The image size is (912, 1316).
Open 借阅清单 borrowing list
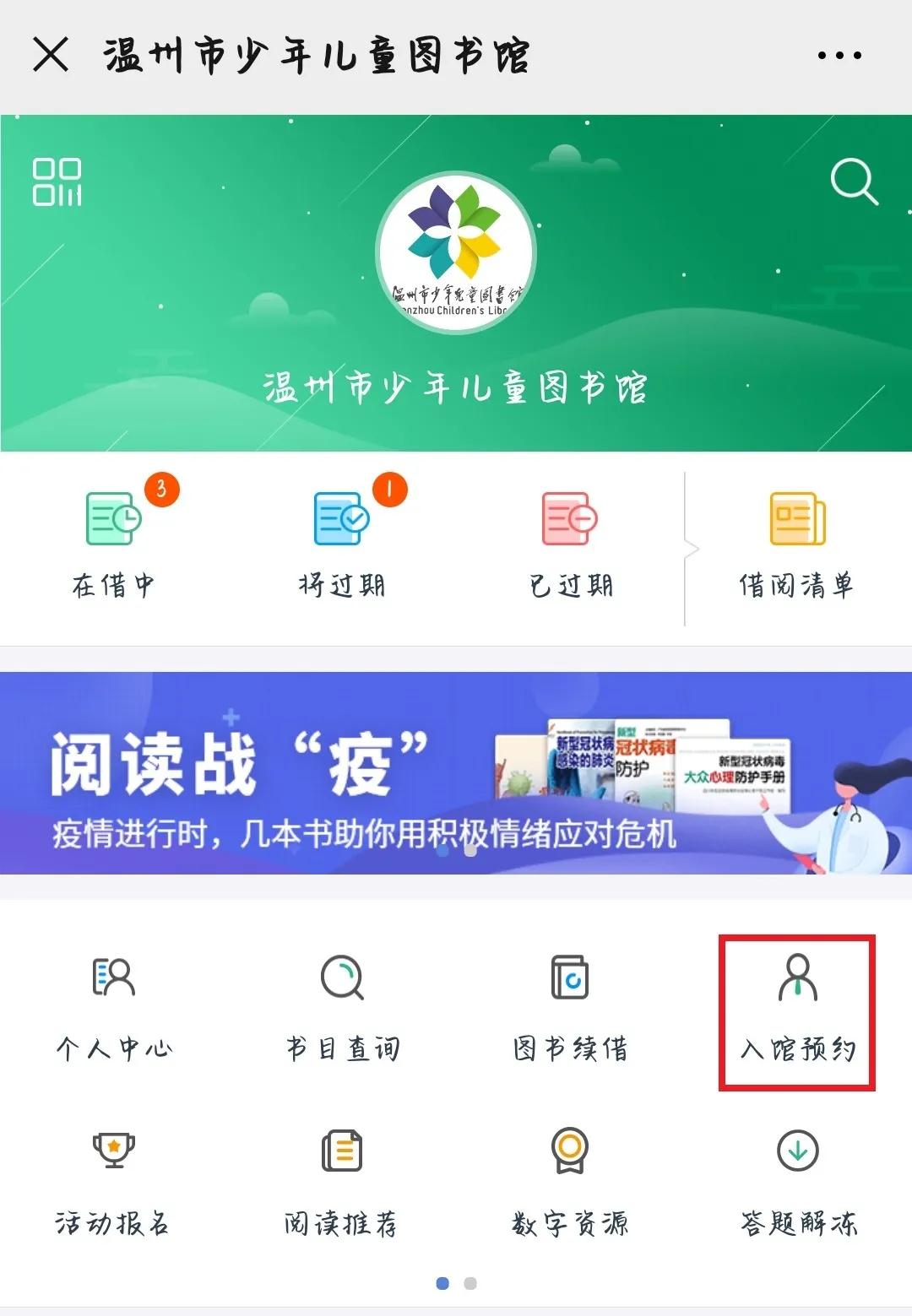coord(797,544)
